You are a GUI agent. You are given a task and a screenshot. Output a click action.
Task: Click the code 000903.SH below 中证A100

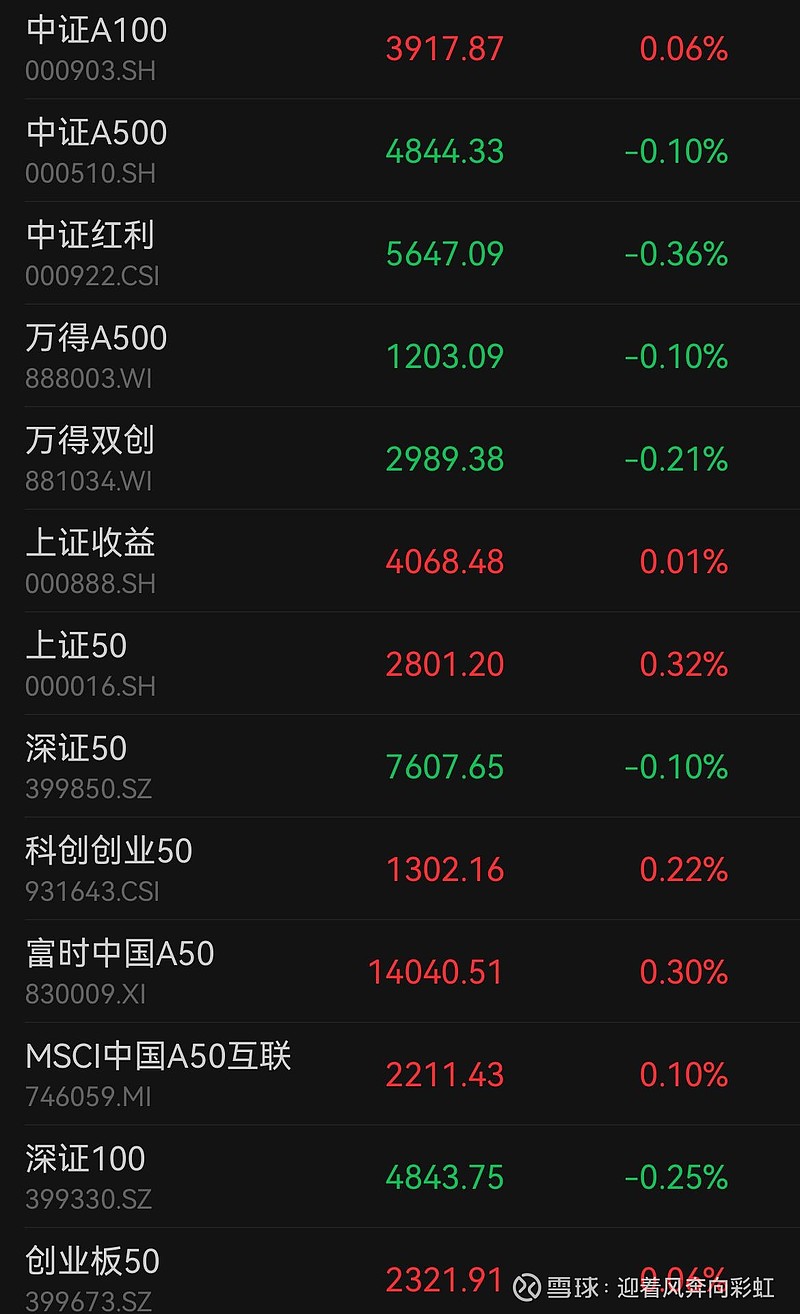(x=90, y=70)
